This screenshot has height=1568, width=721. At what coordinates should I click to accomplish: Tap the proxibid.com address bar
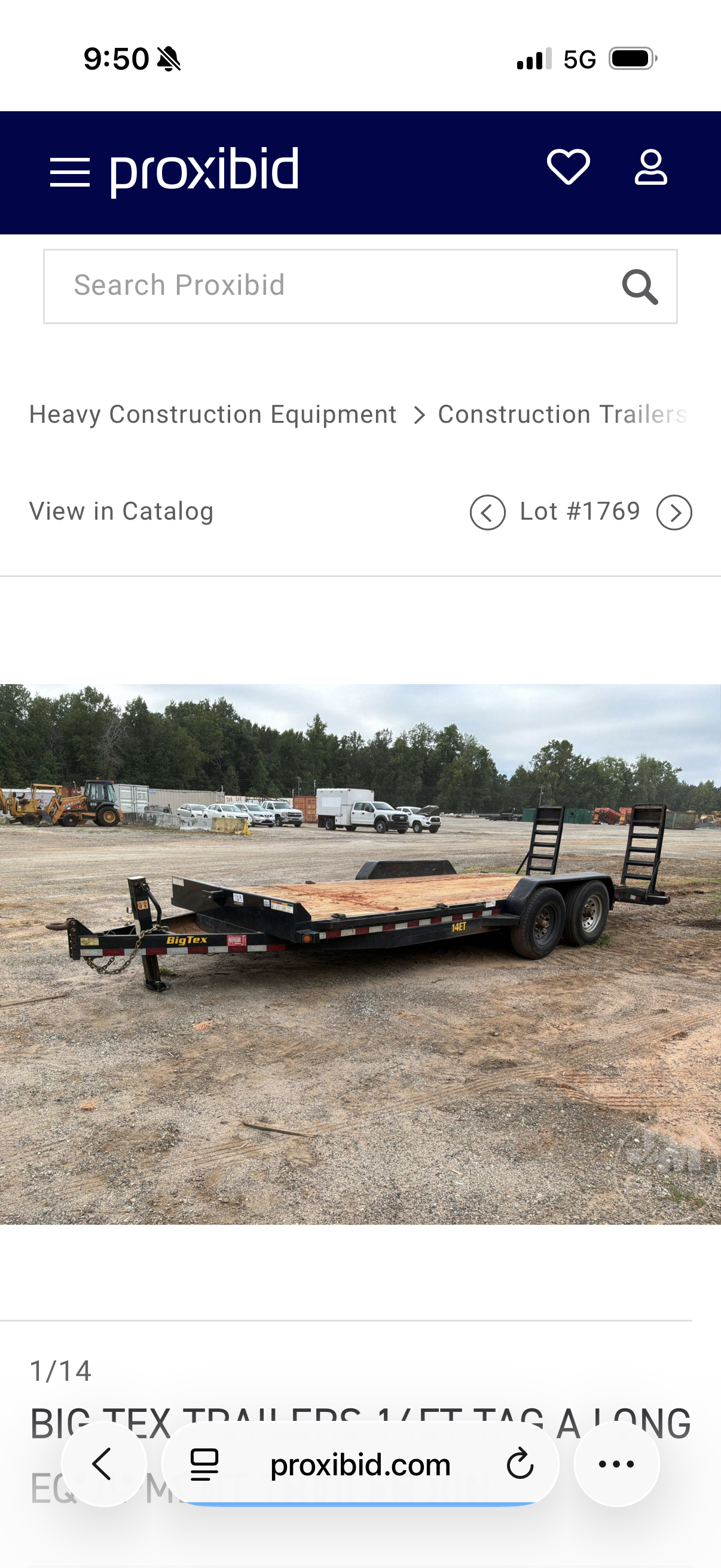[360, 1464]
